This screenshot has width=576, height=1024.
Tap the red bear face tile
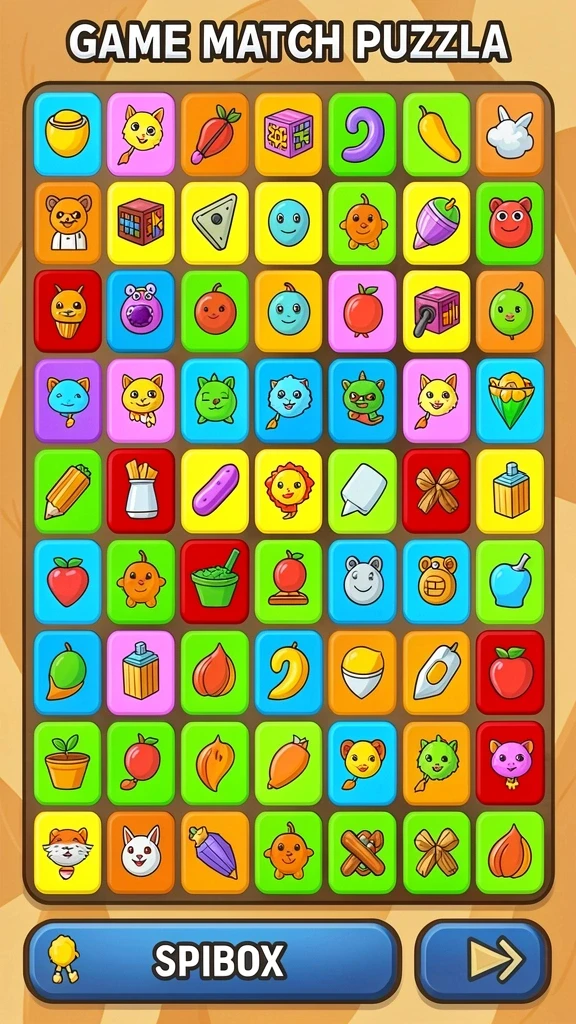[510, 223]
